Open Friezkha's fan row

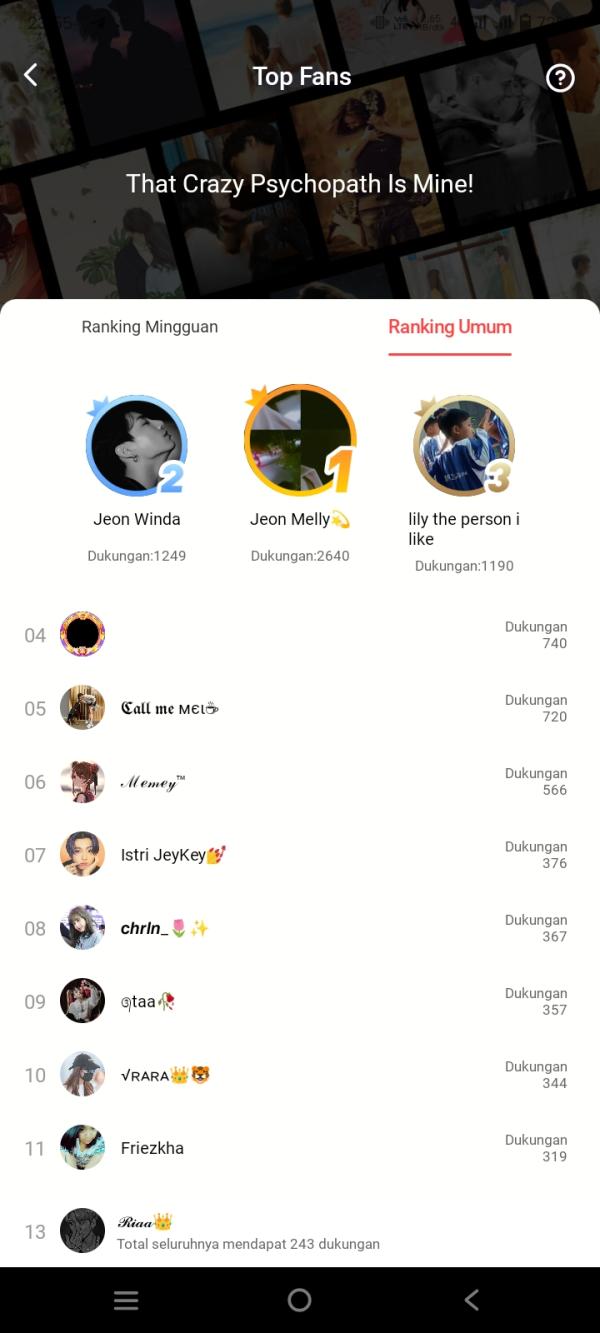click(x=300, y=1148)
